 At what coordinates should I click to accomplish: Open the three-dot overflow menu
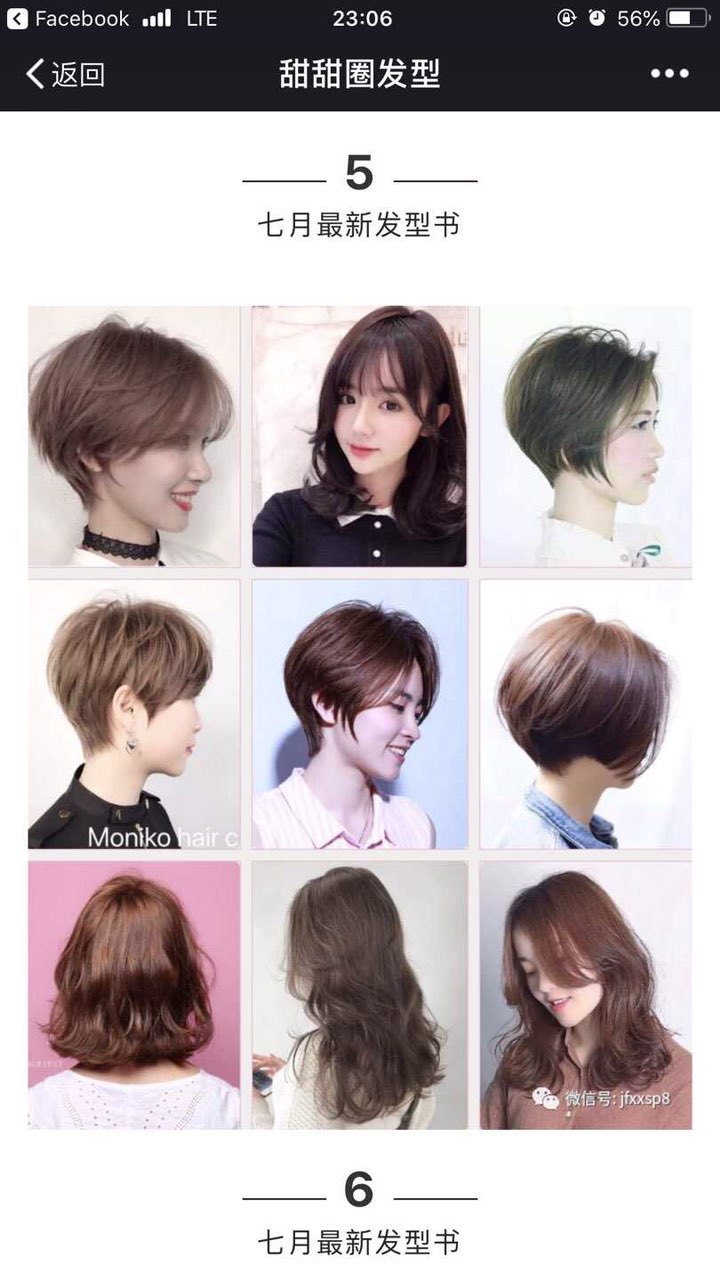pyautogui.click(x=669, y=74)
